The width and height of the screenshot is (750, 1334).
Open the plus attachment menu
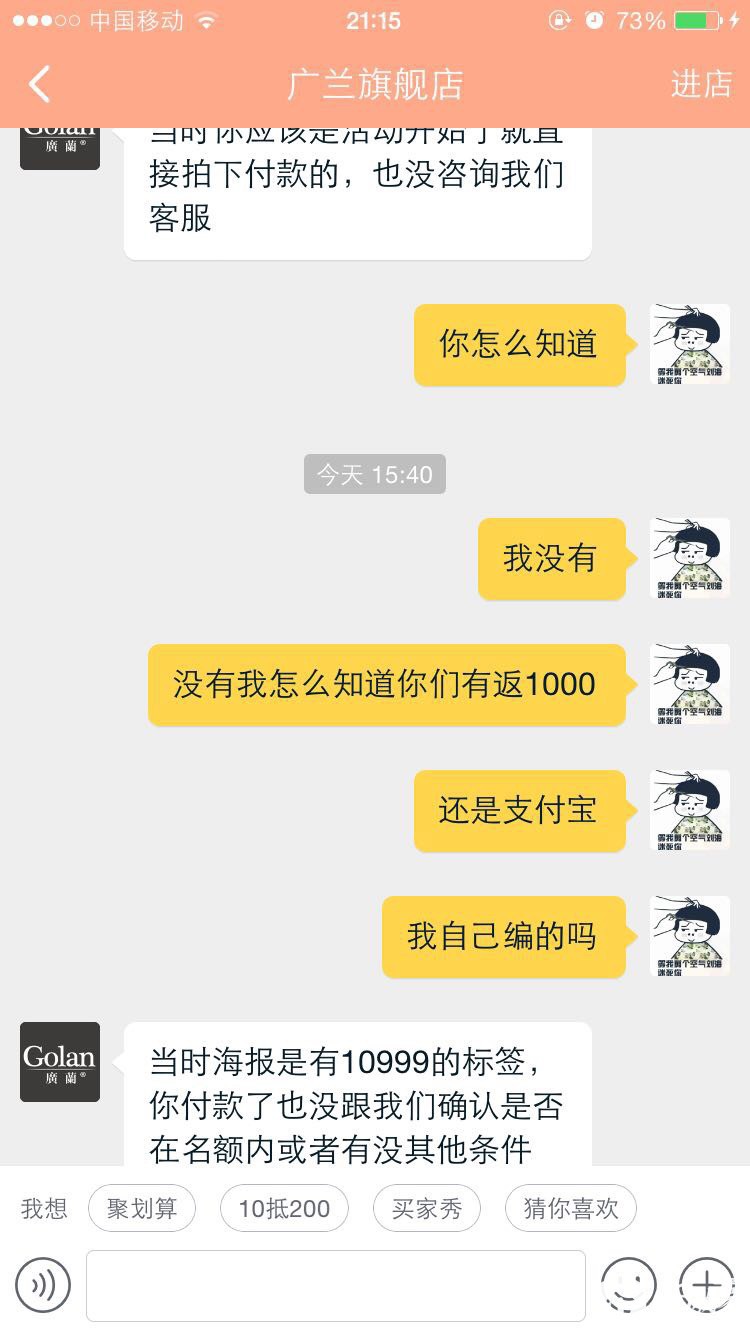(706, 1285)
